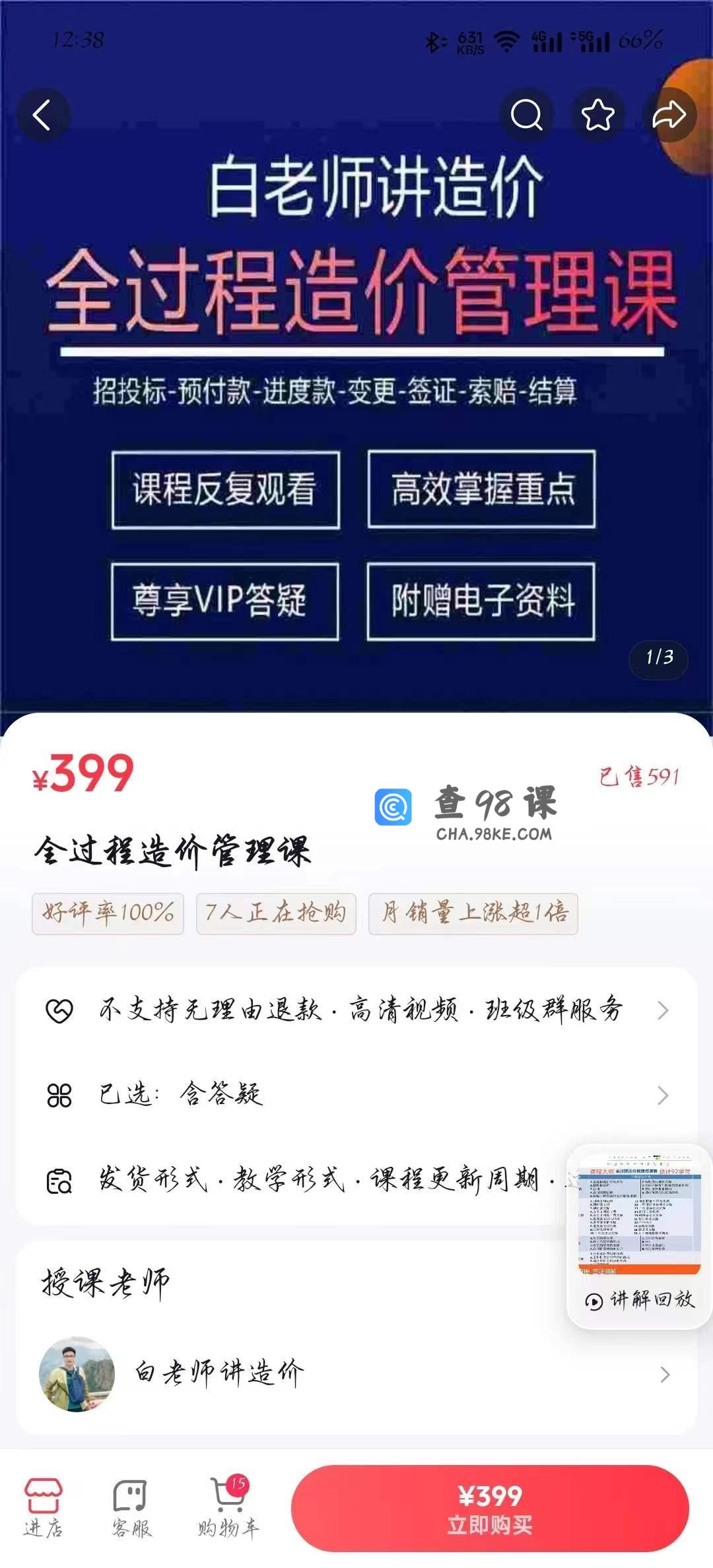The height and width of the screenshot is (1568, 713).
Task: Go back using the top-left arrow
Action: coord(42,115)
